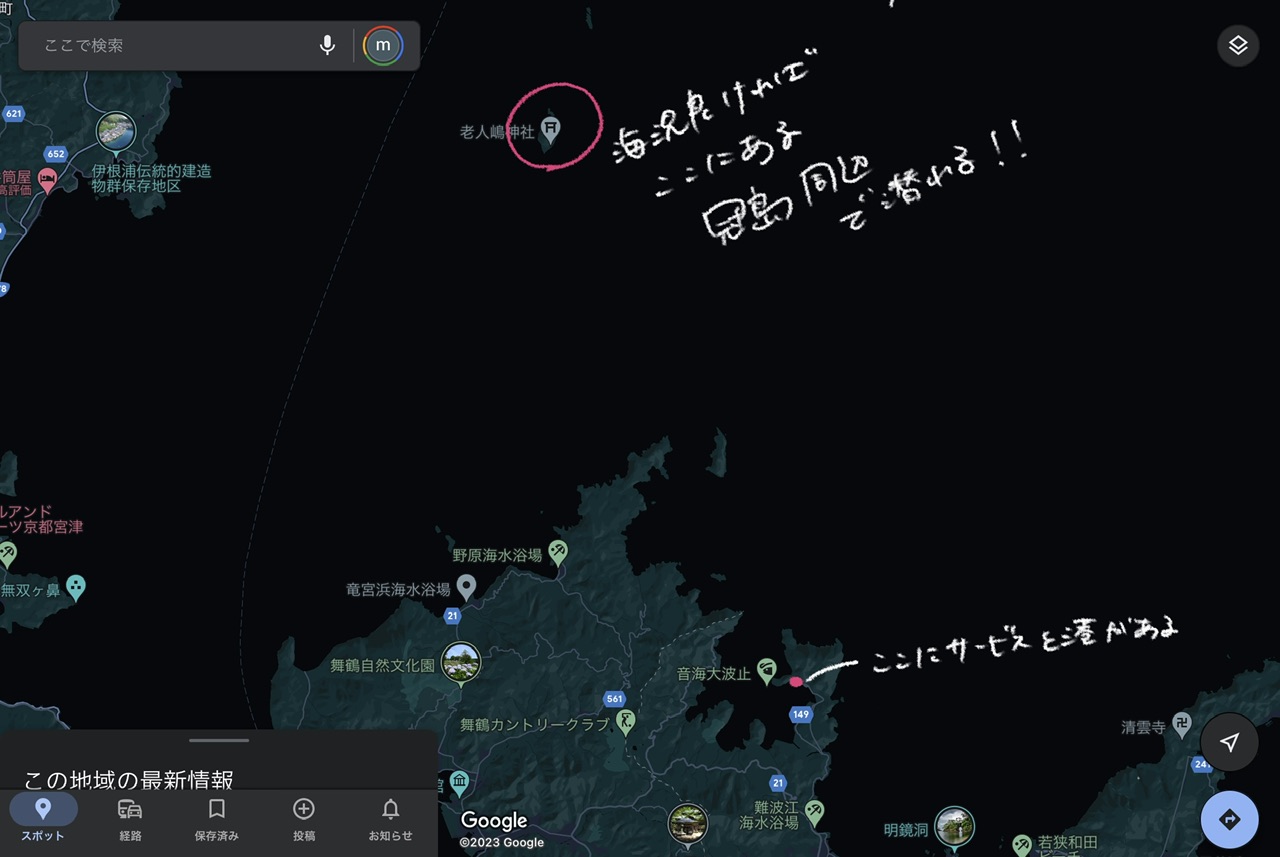Select the 音海大波止 fishing pin
Screen dimensions: 1280x857
(767, 669)
